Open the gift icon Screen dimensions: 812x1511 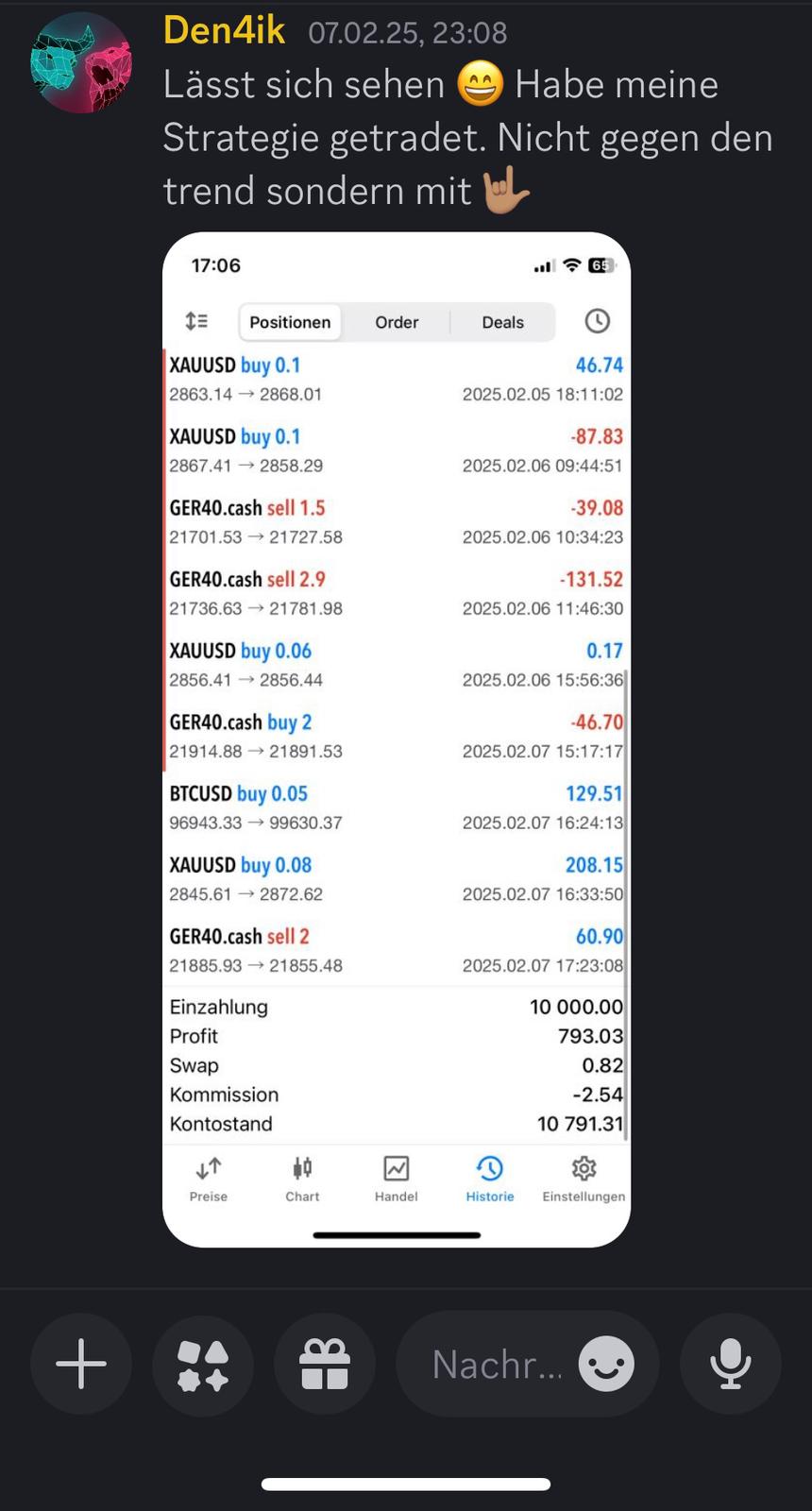point(325,1364)
